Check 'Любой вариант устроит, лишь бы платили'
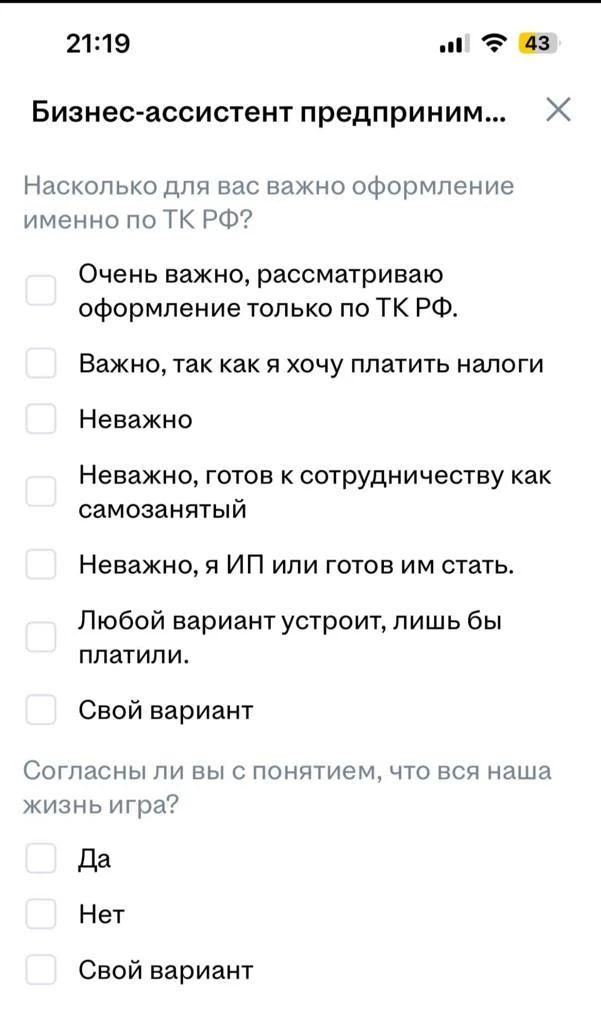Screen dimensions: 601x1015 pos(40,637)
